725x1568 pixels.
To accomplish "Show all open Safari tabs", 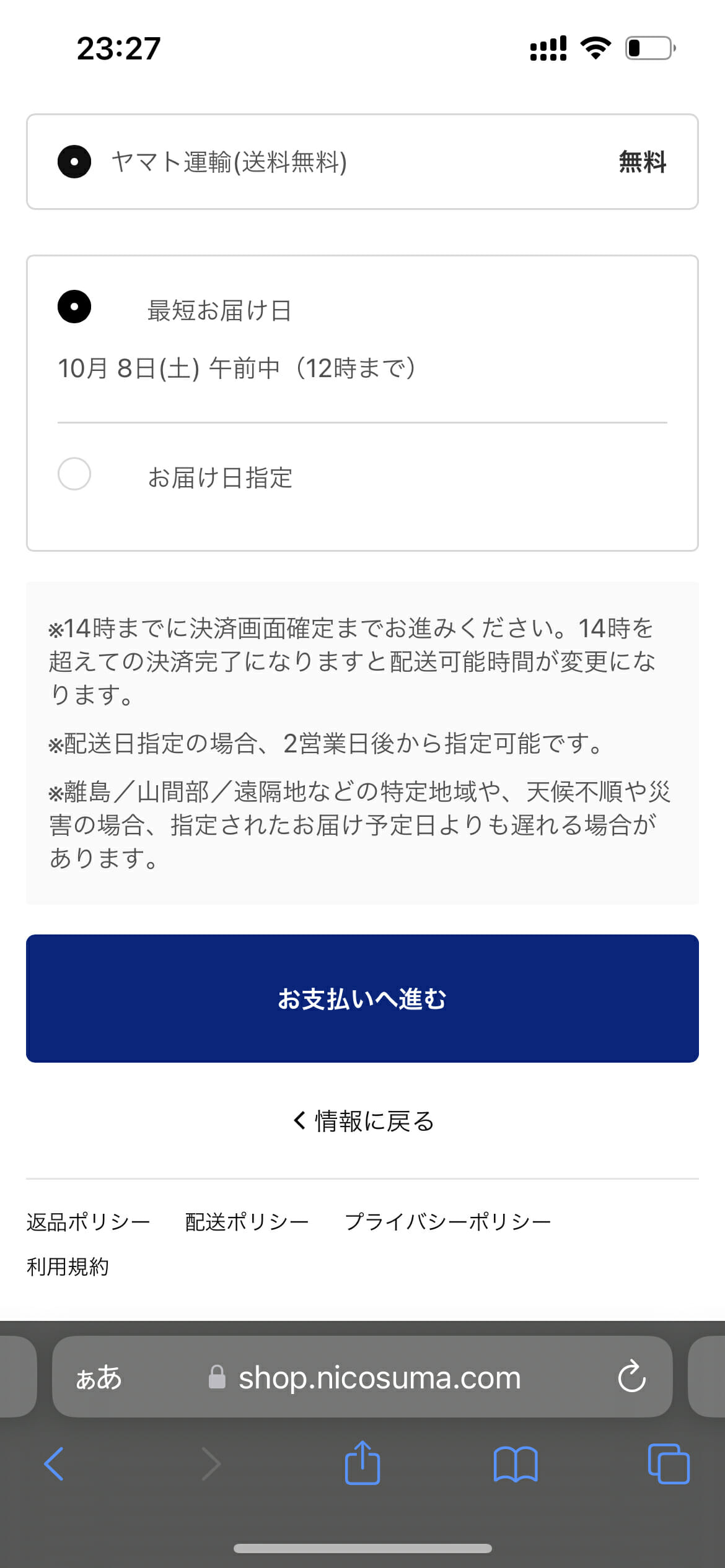I will click(668, 1464).
